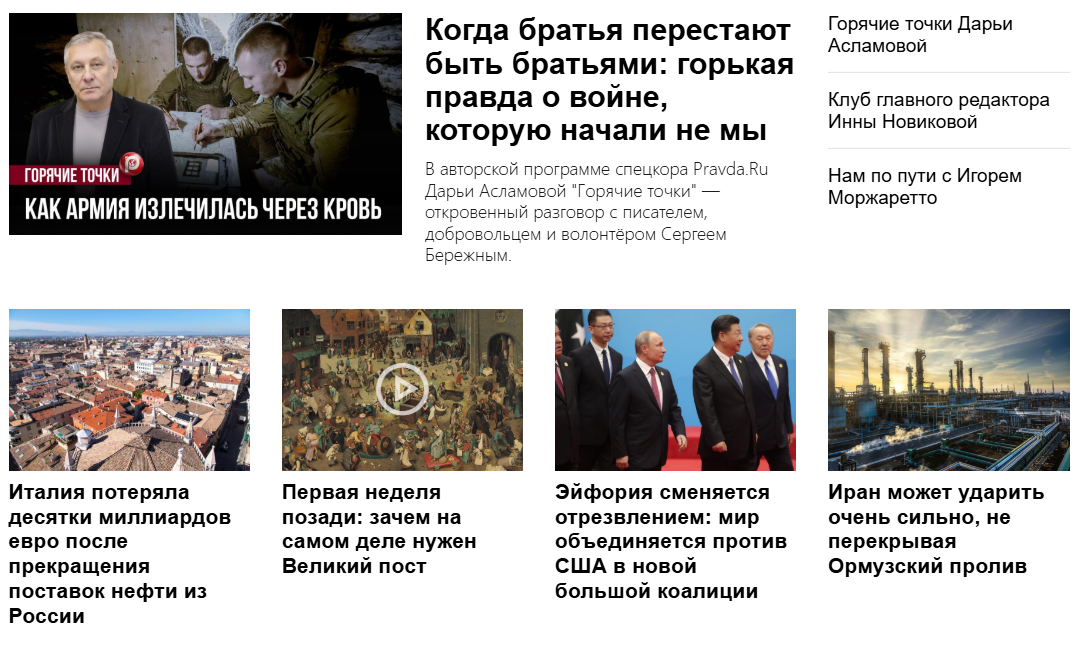Open 'Клуб главного редактора Инны Новиковой'
The height and width of the screenshot is (645, 1092).
938,111
